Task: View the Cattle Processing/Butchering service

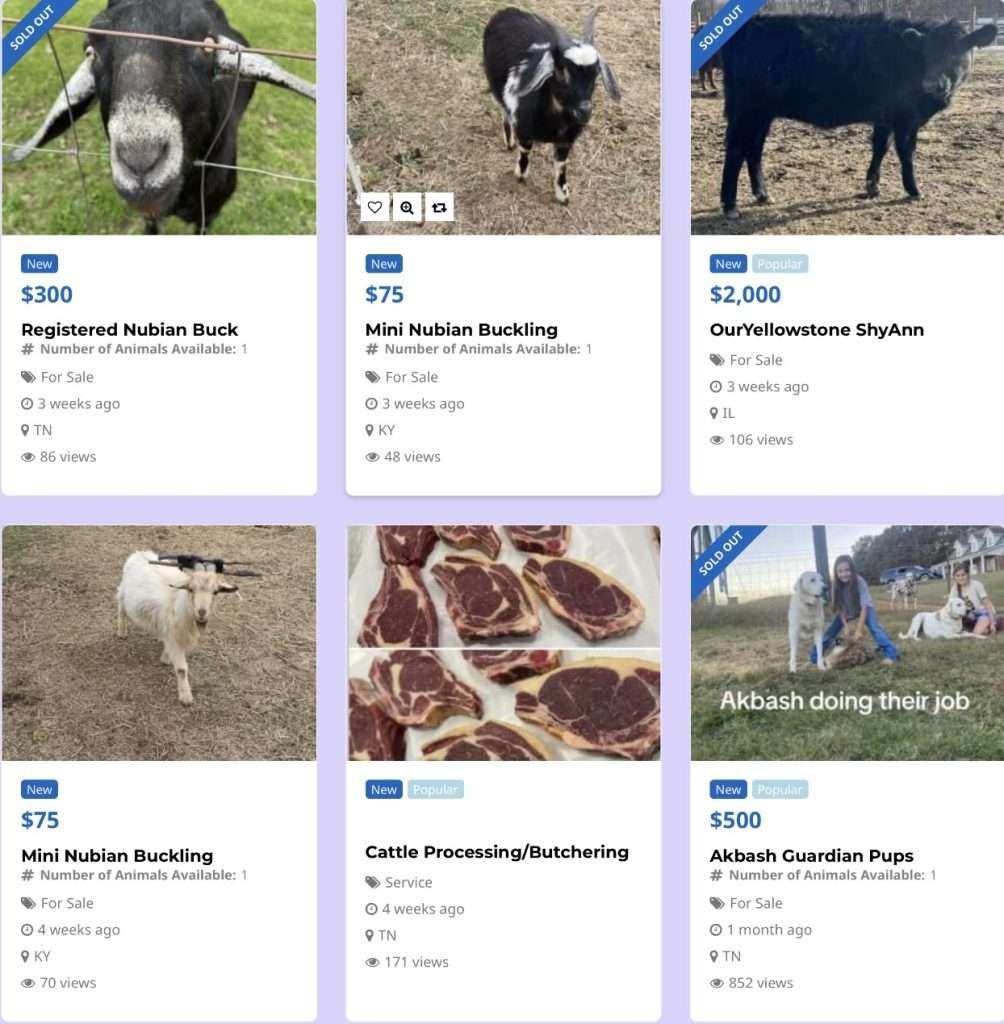Action: (x=496, y=852)
